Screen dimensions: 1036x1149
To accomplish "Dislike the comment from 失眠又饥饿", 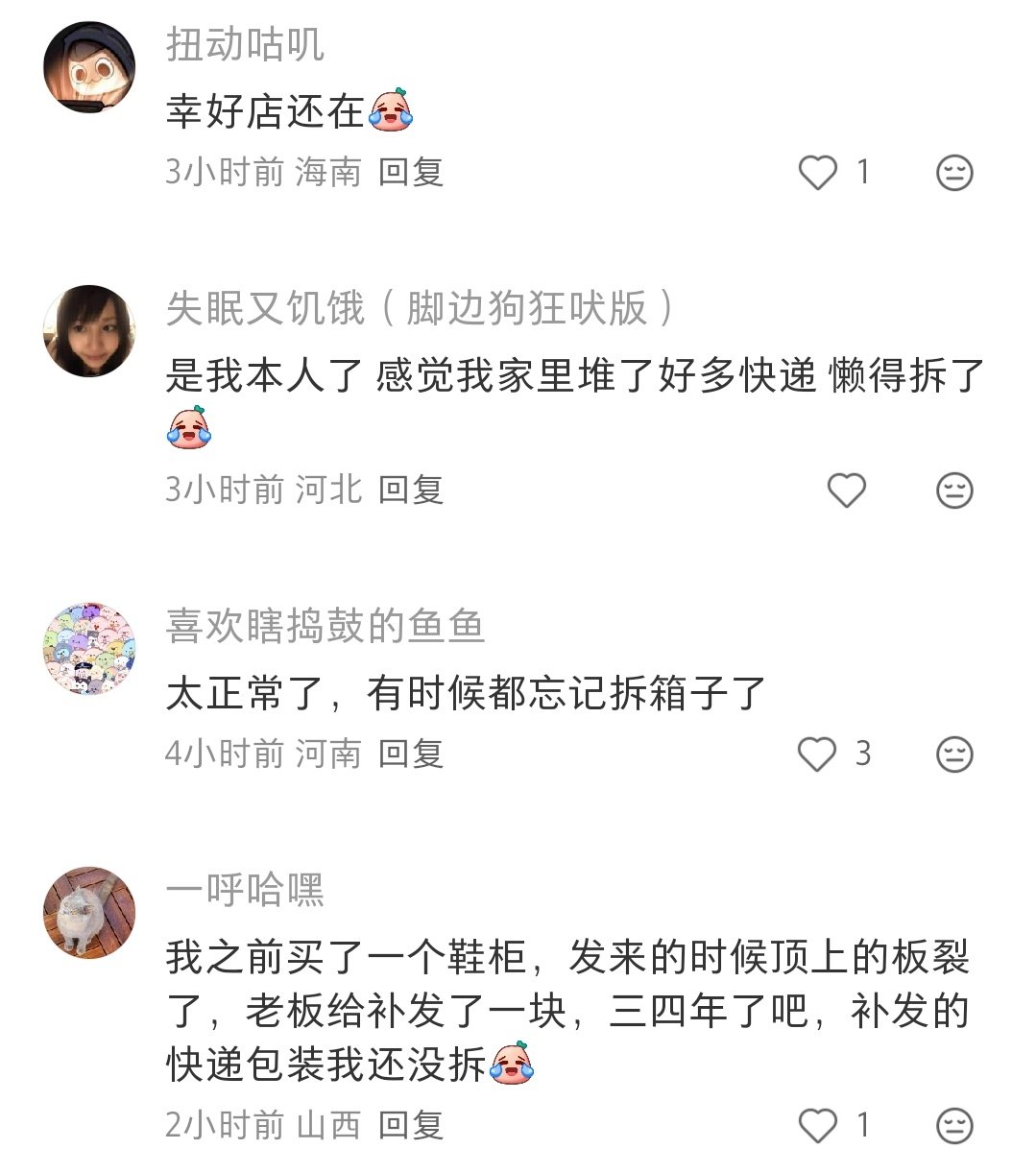I will click(954, 491).
